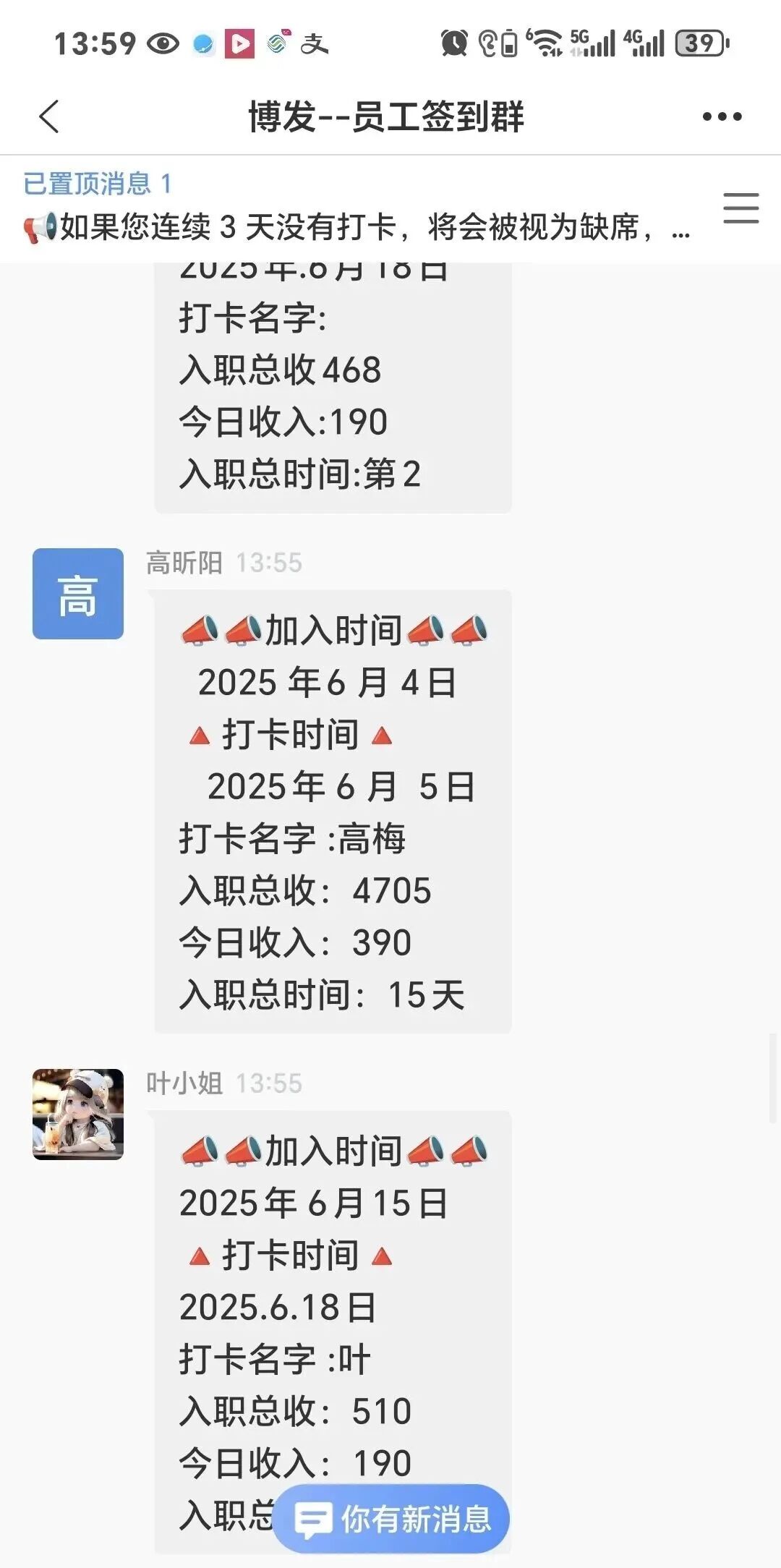Viewport: 781px width, 1568px height.
Task: Open the pinned message about 连续 3 天没有打卡
Action: pos(354,227)
